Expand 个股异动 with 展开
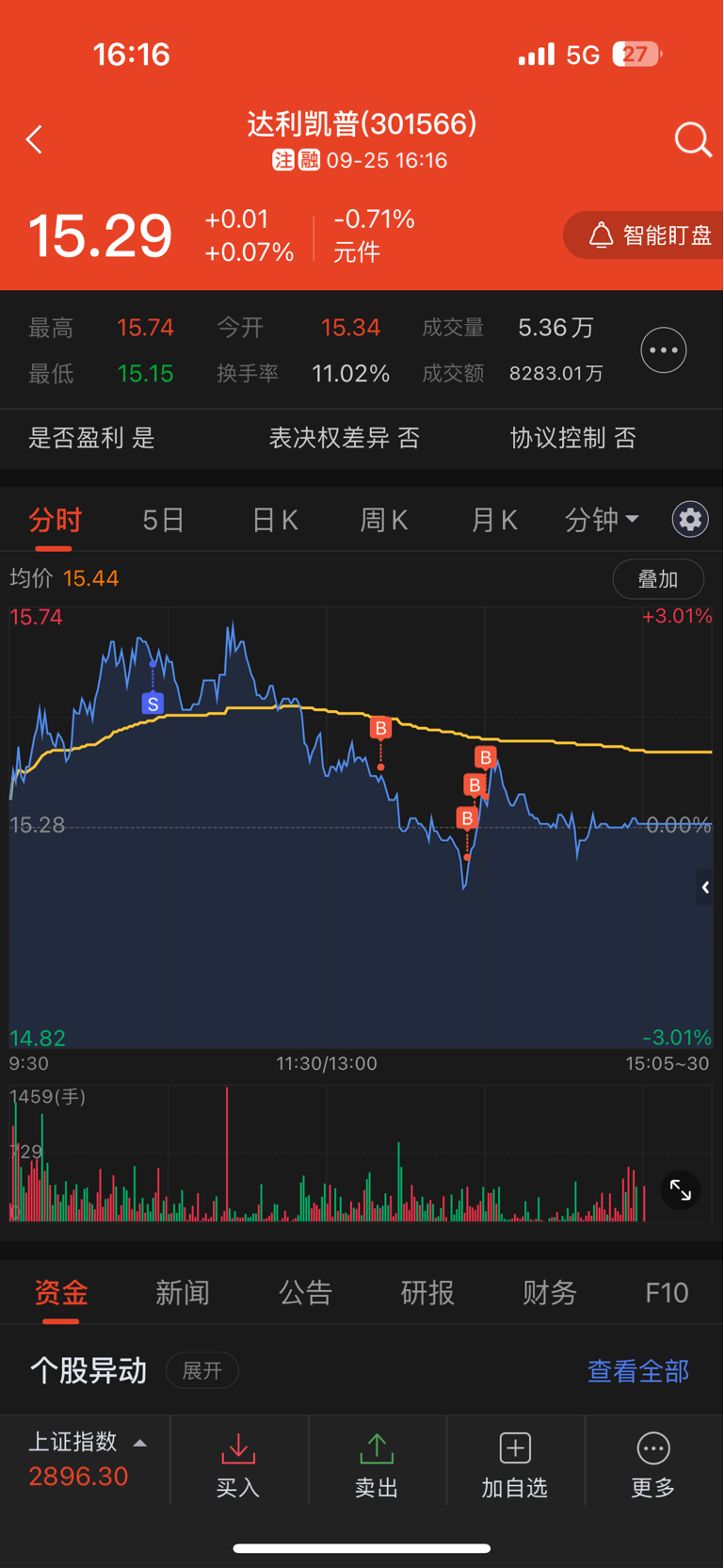The width and height of the screenshot is (724, 1568). tap(202, 1370)
